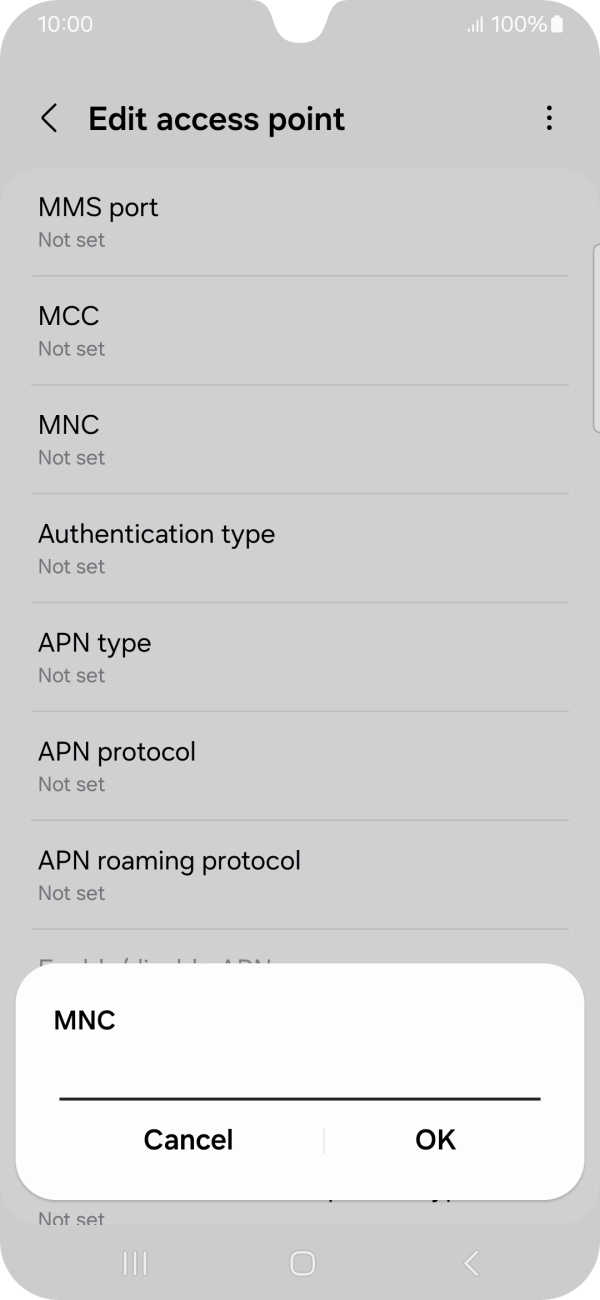Open the MCC setting
This screenshot has height=1300, width=600.
click(300, 331)
